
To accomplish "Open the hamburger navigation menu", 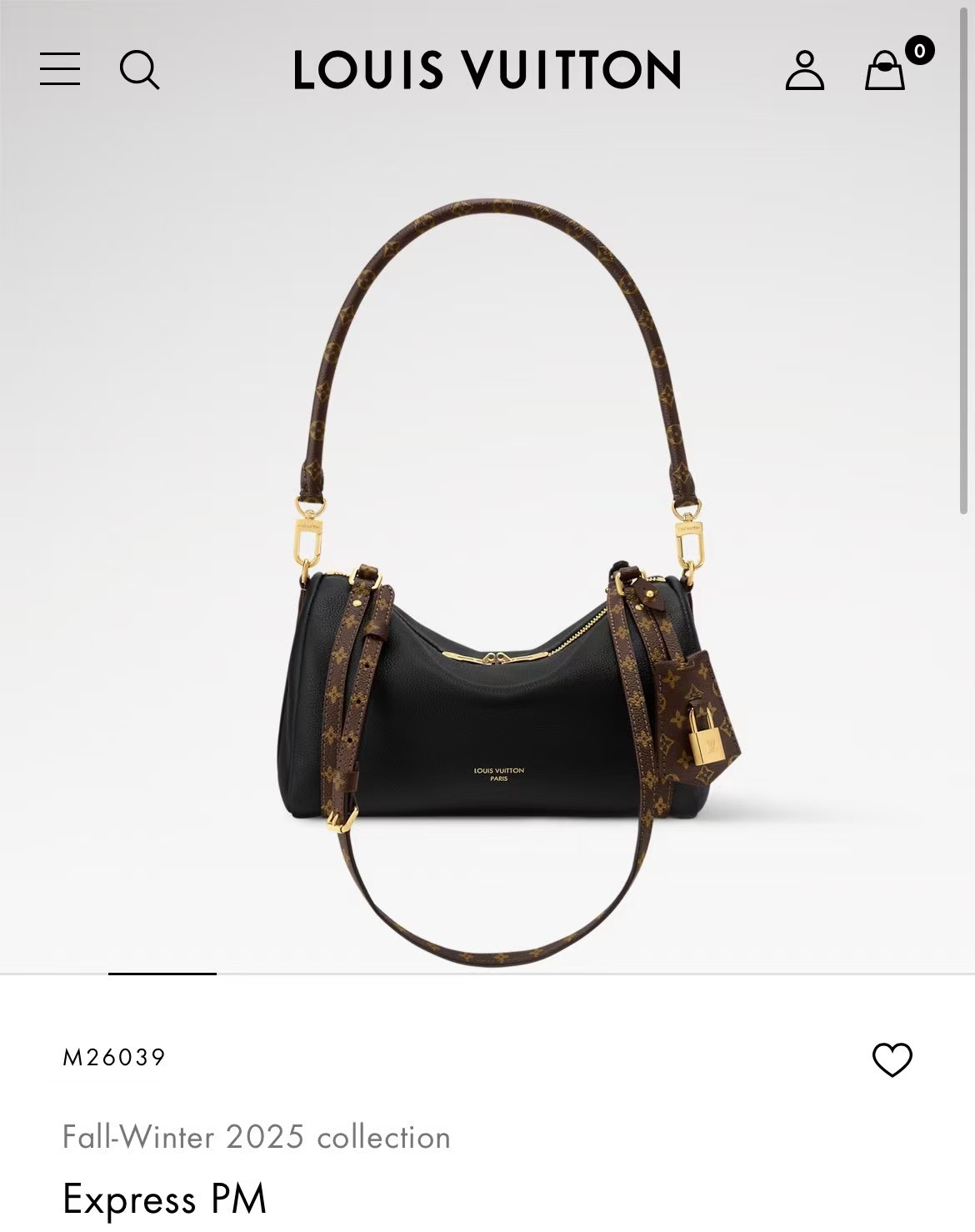I will click(x=60, y=69).
